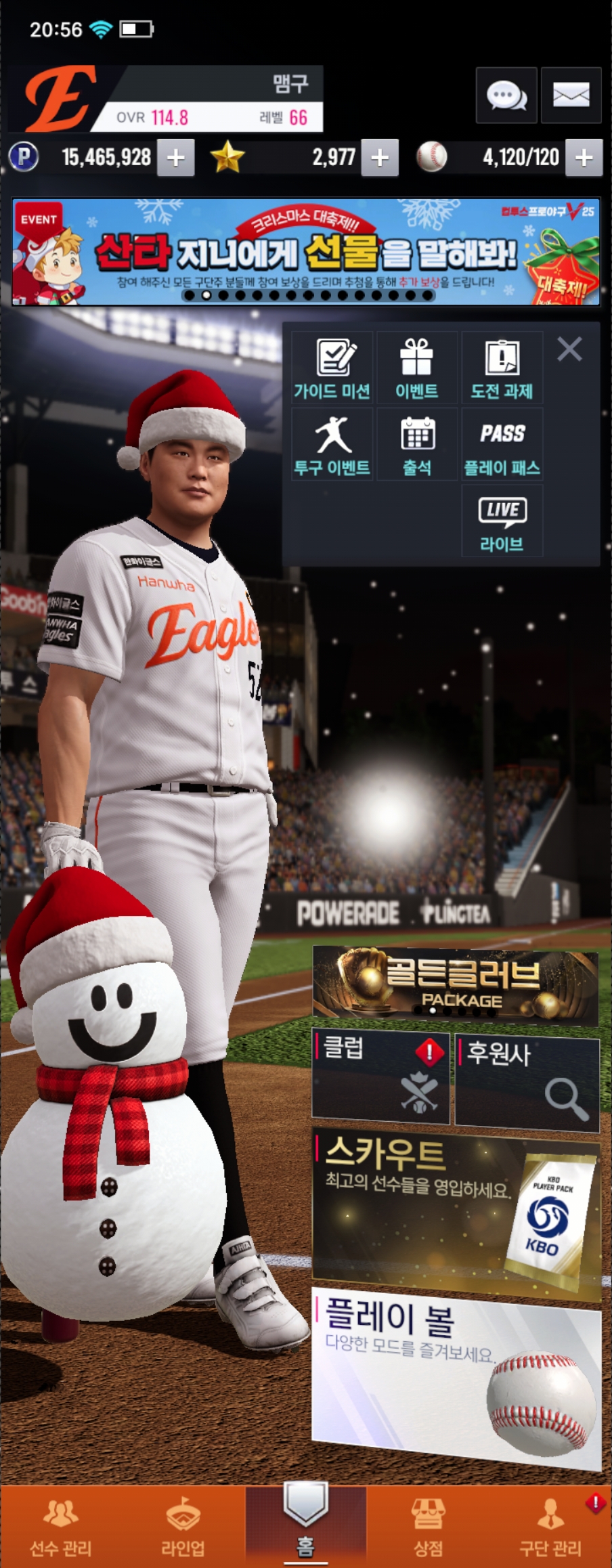
Task: Open 라이브 live menu
Action: click(502, 521)
